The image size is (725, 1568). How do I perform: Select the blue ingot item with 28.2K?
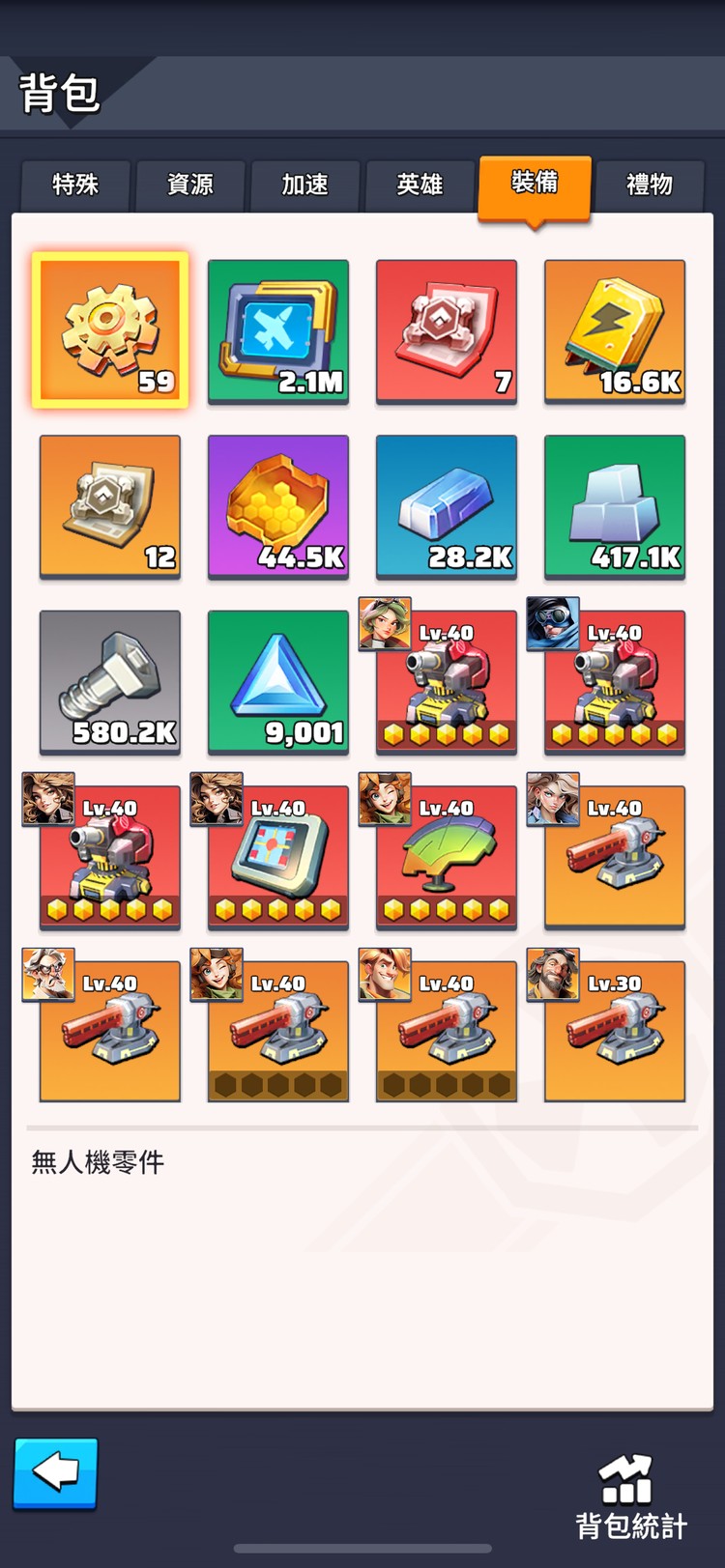(x=447, y=506)
